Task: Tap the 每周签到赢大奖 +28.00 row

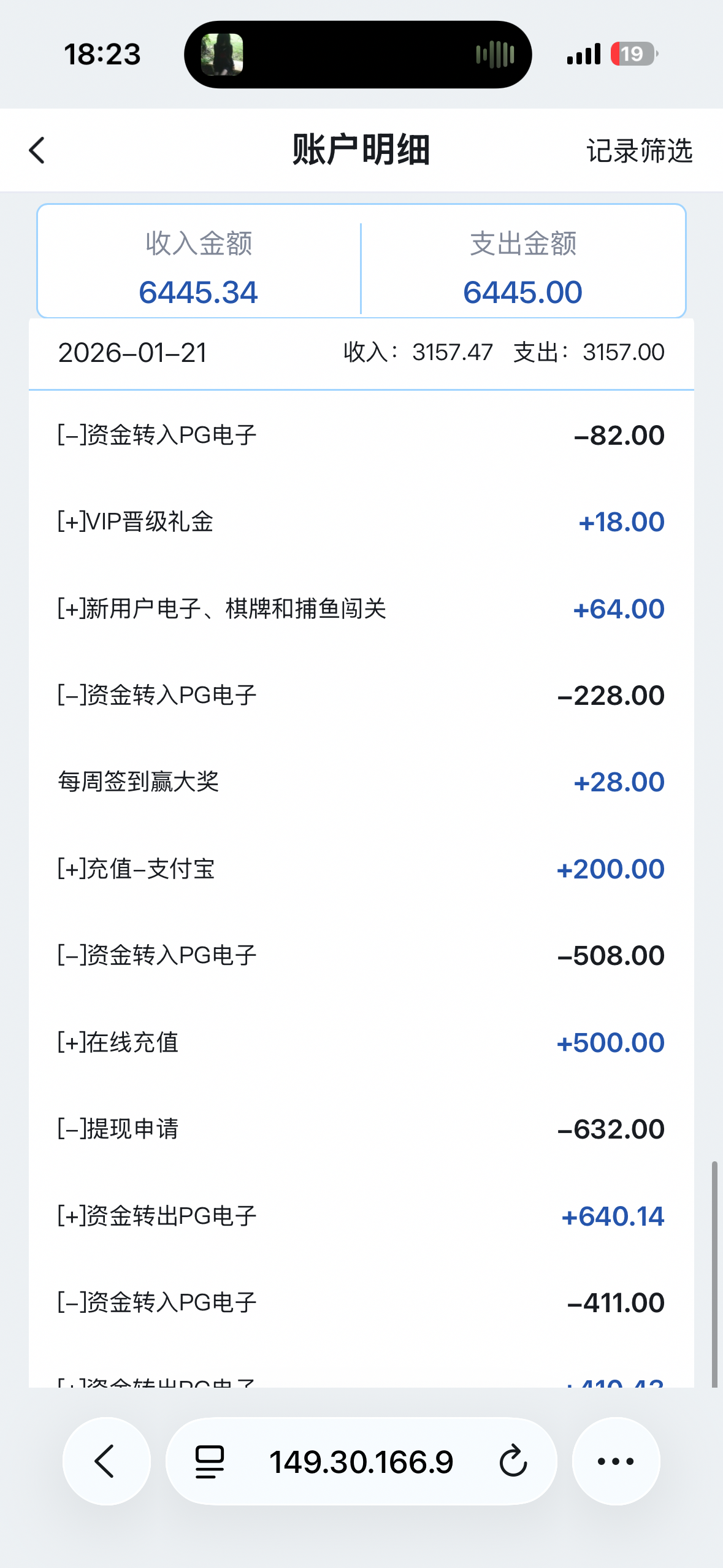Action: click(361, 781)
